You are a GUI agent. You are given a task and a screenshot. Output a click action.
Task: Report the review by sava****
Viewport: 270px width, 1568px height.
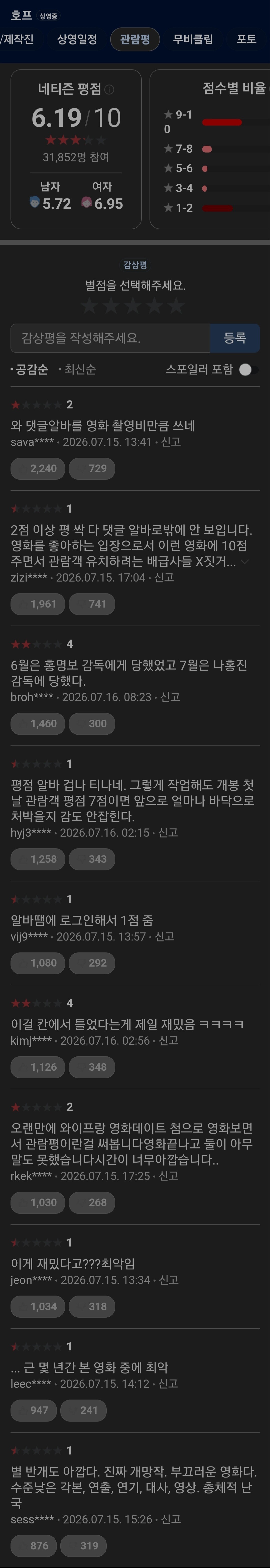pyautogui.click(x=171, y=442)
